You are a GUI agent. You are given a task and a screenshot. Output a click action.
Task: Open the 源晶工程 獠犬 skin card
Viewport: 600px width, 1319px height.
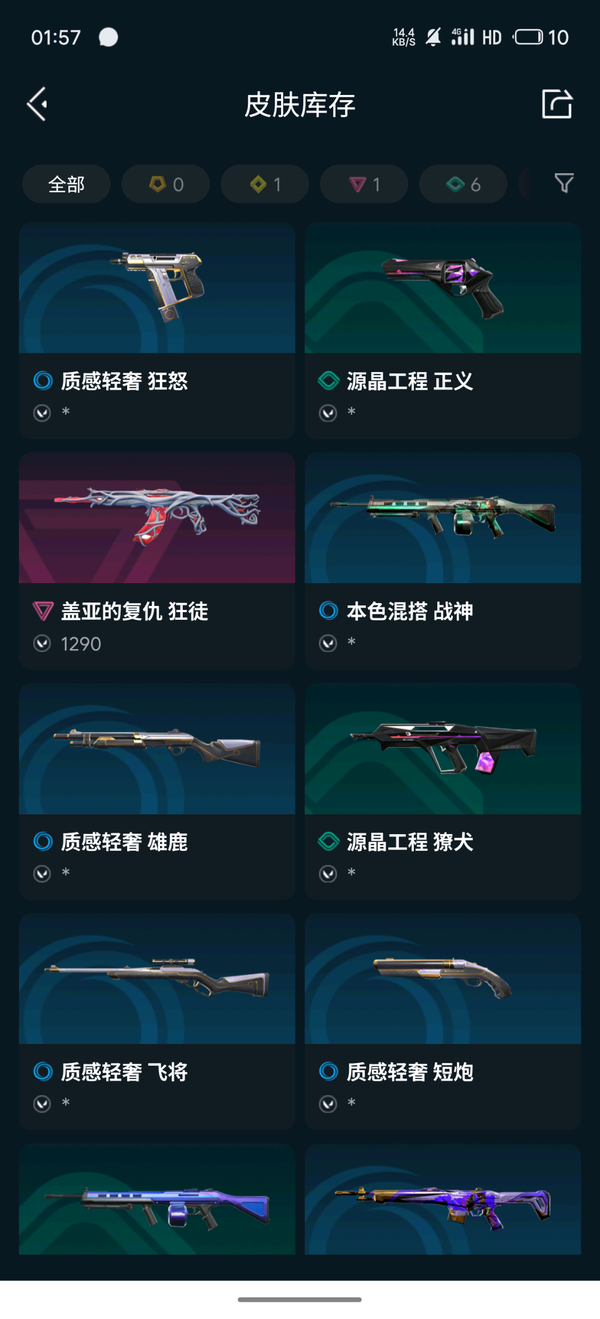[443, 790]
